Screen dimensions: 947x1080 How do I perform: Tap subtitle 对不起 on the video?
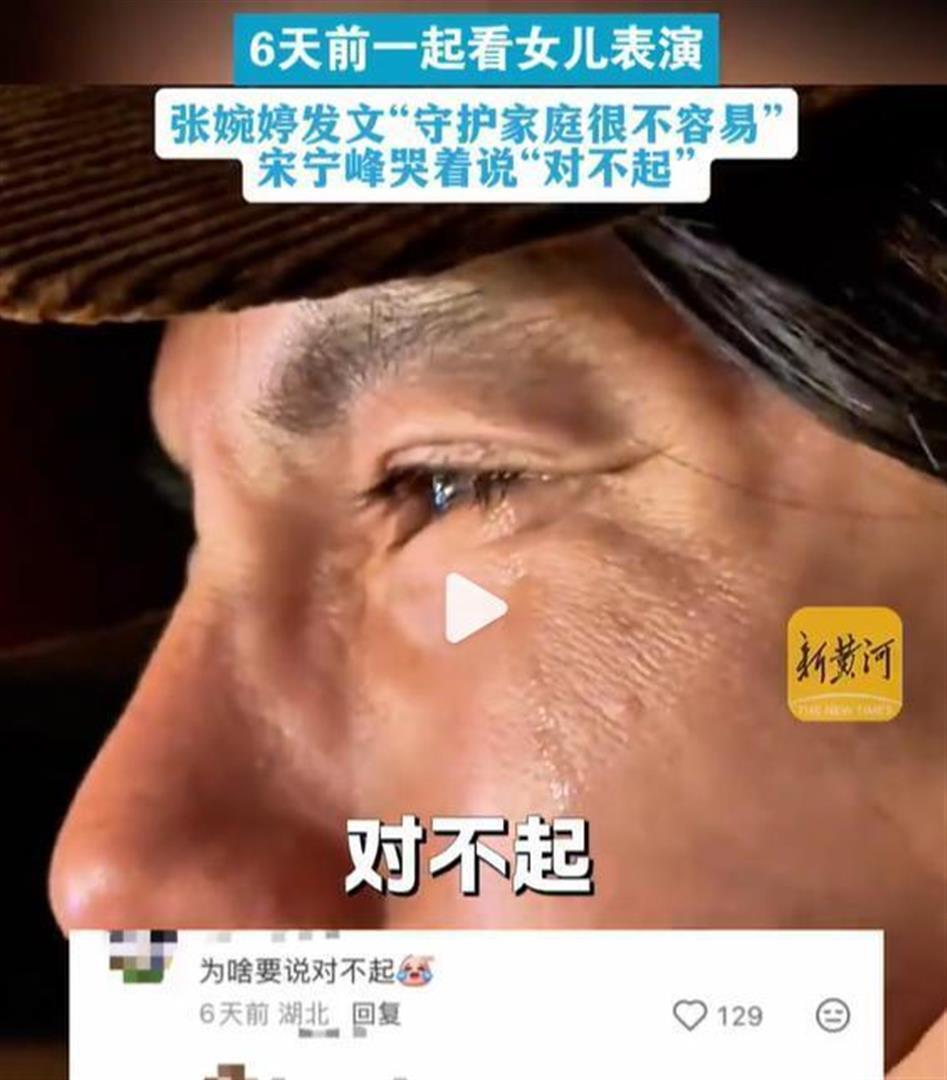pos(466,855)
